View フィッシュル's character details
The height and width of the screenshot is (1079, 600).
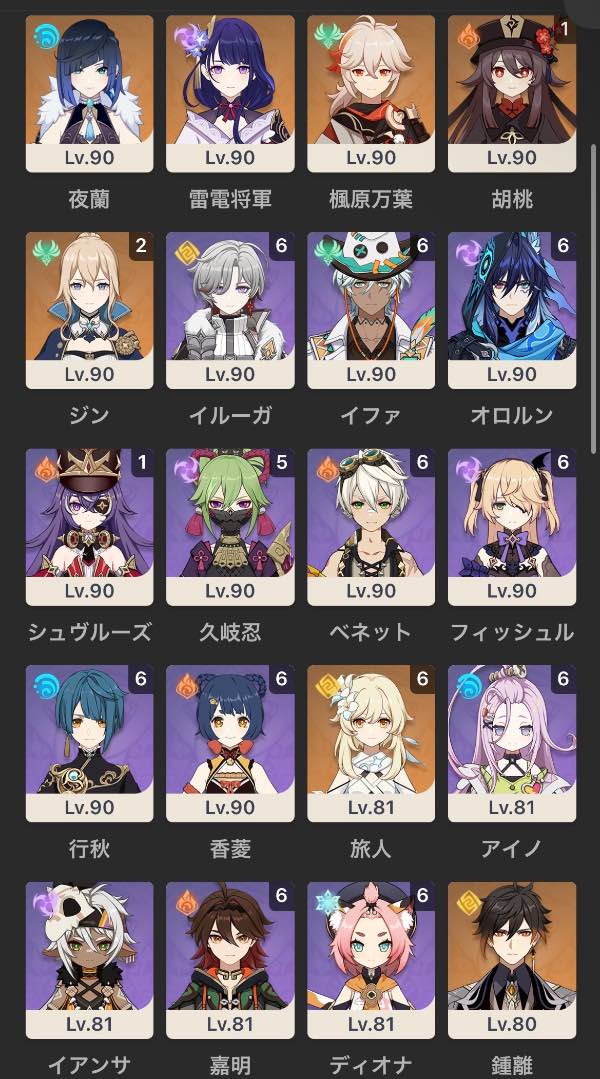point(512,527)
